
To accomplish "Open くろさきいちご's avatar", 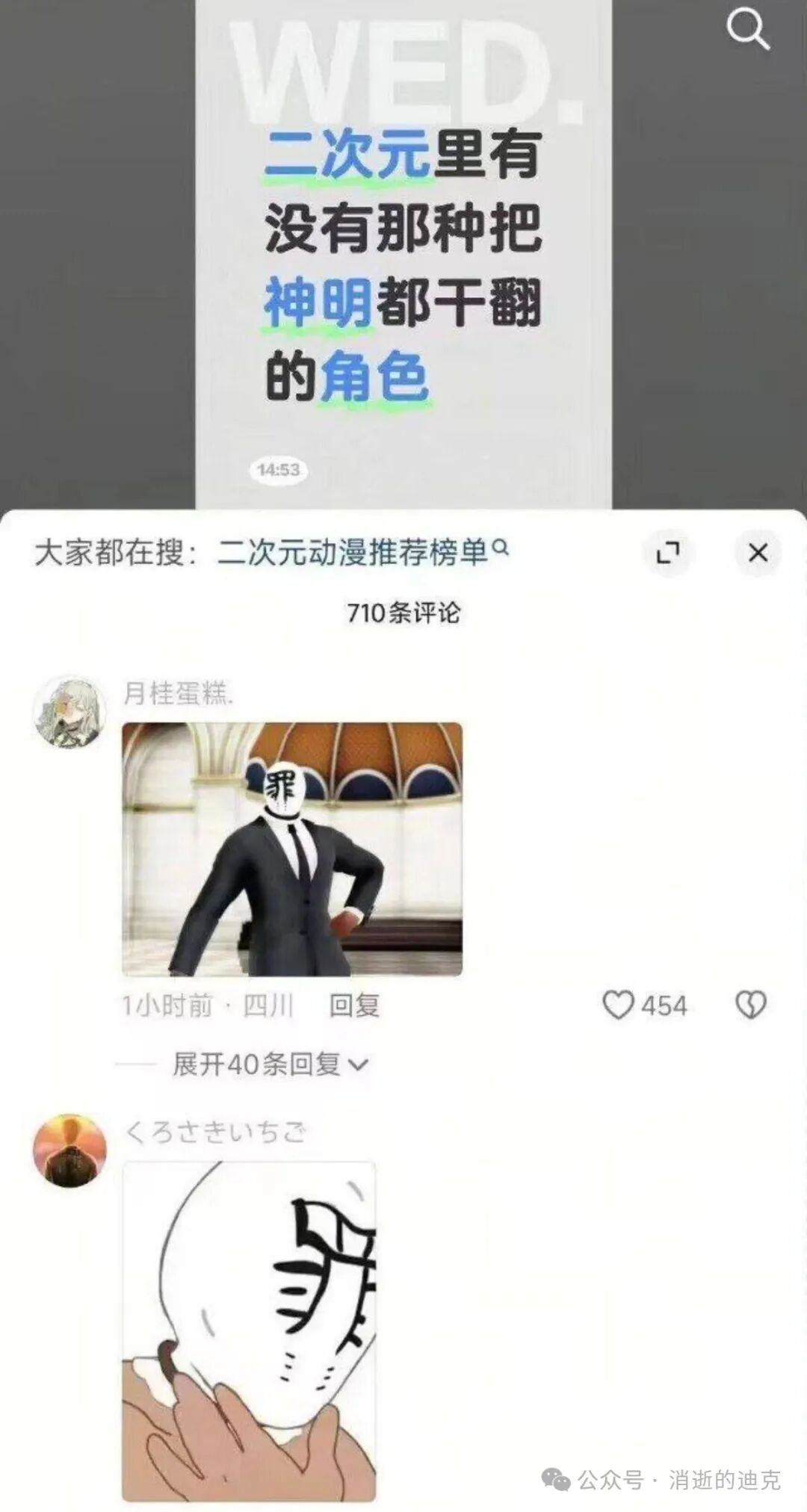I will (69, 1150).
